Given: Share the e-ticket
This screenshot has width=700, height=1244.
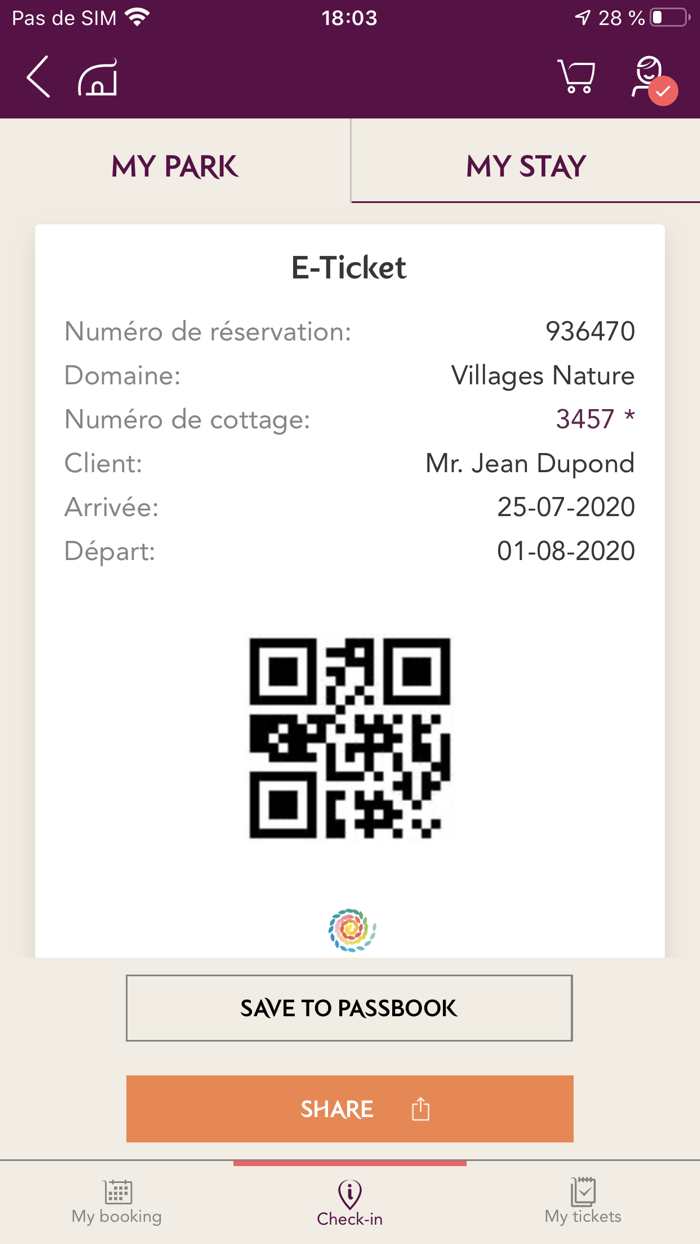Looking at the screenshot, I should coord(349,1109).
